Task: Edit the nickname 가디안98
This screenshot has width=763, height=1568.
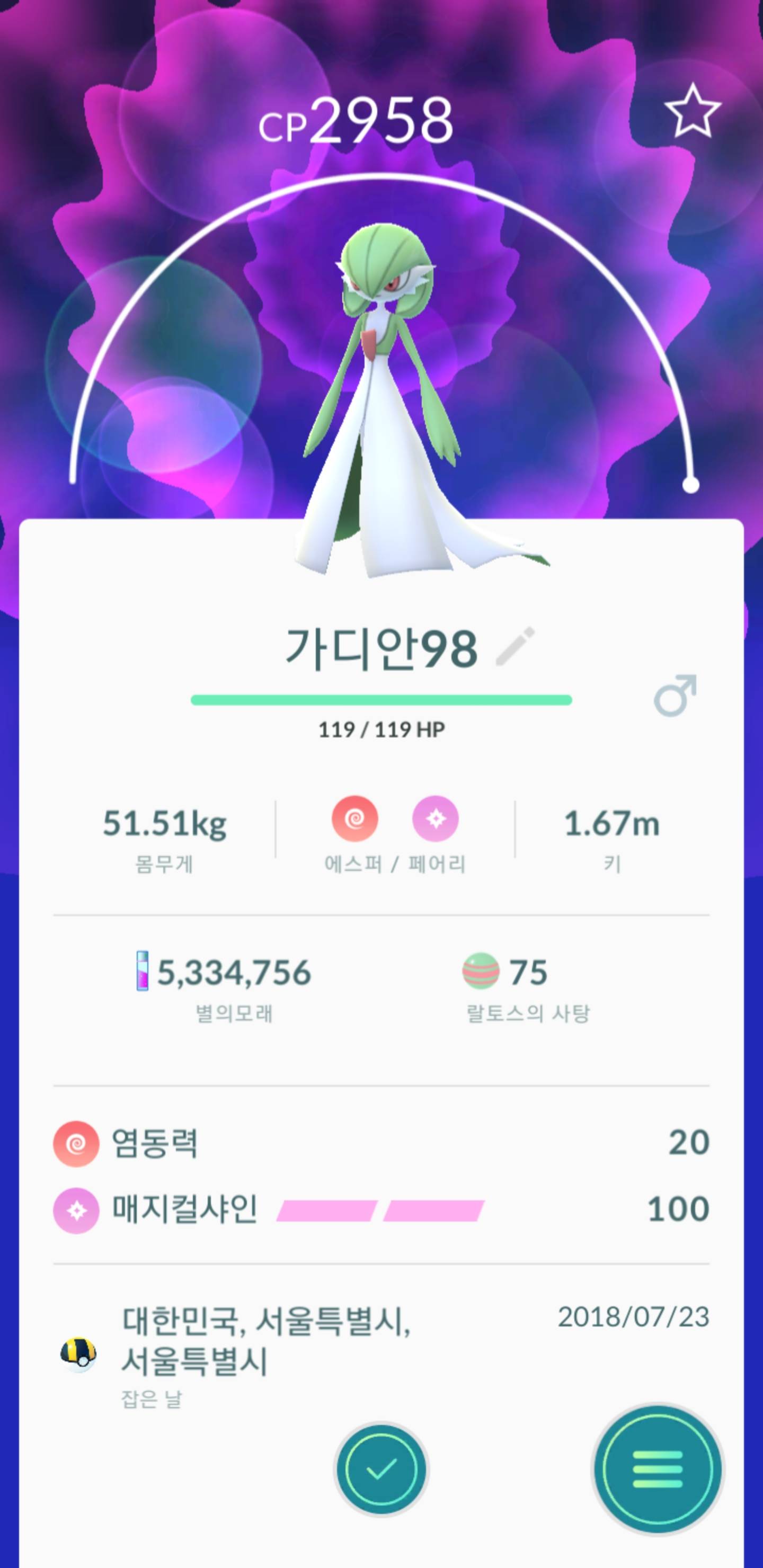Action: (x=515, y=646)
